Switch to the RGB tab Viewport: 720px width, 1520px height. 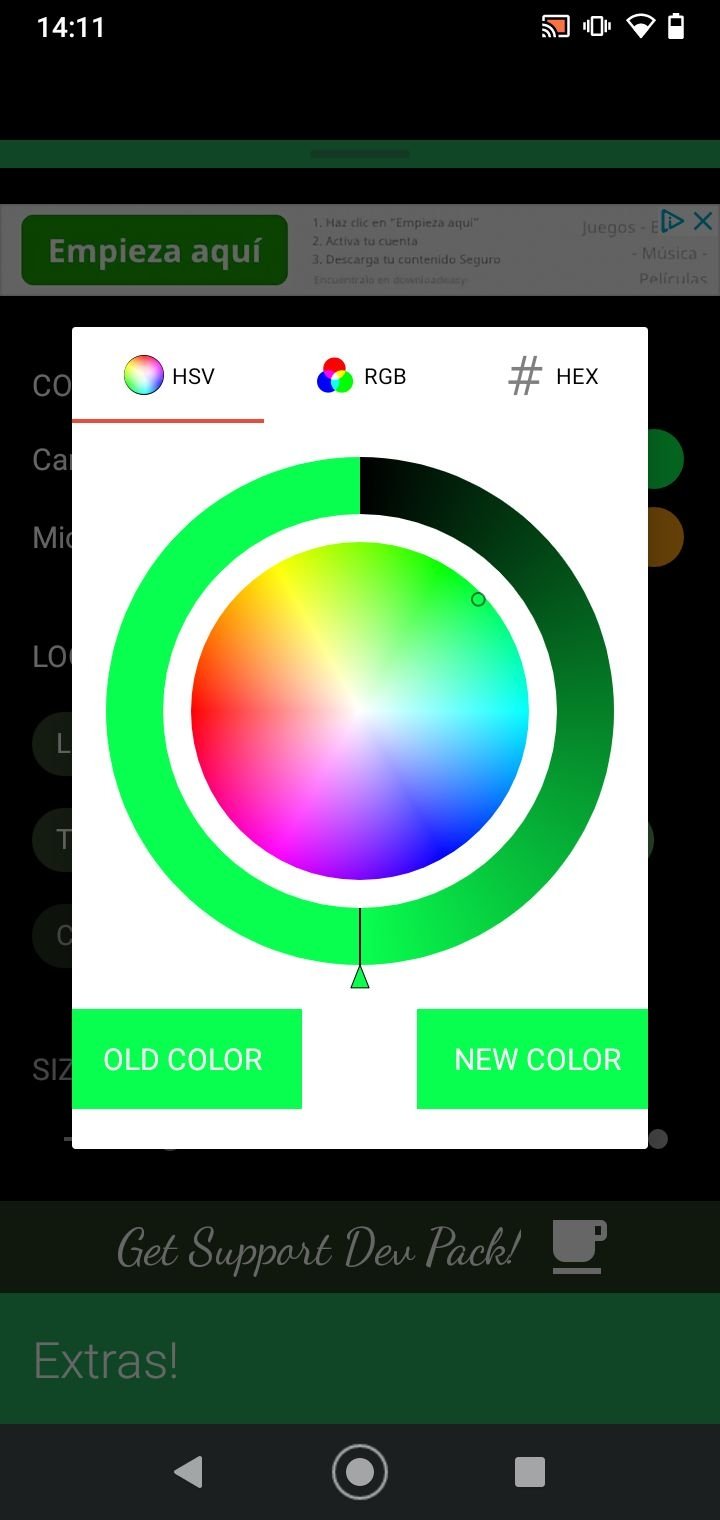pyautogui.click(x=360, y=376)
